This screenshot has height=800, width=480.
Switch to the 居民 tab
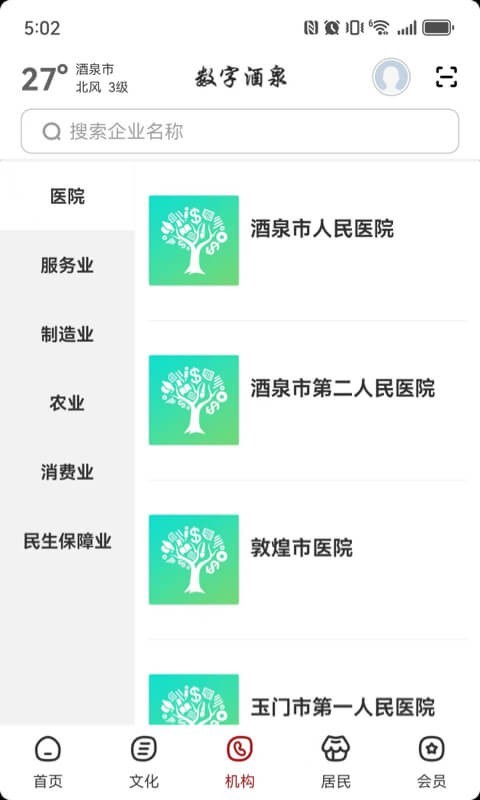tap(336, 763)
